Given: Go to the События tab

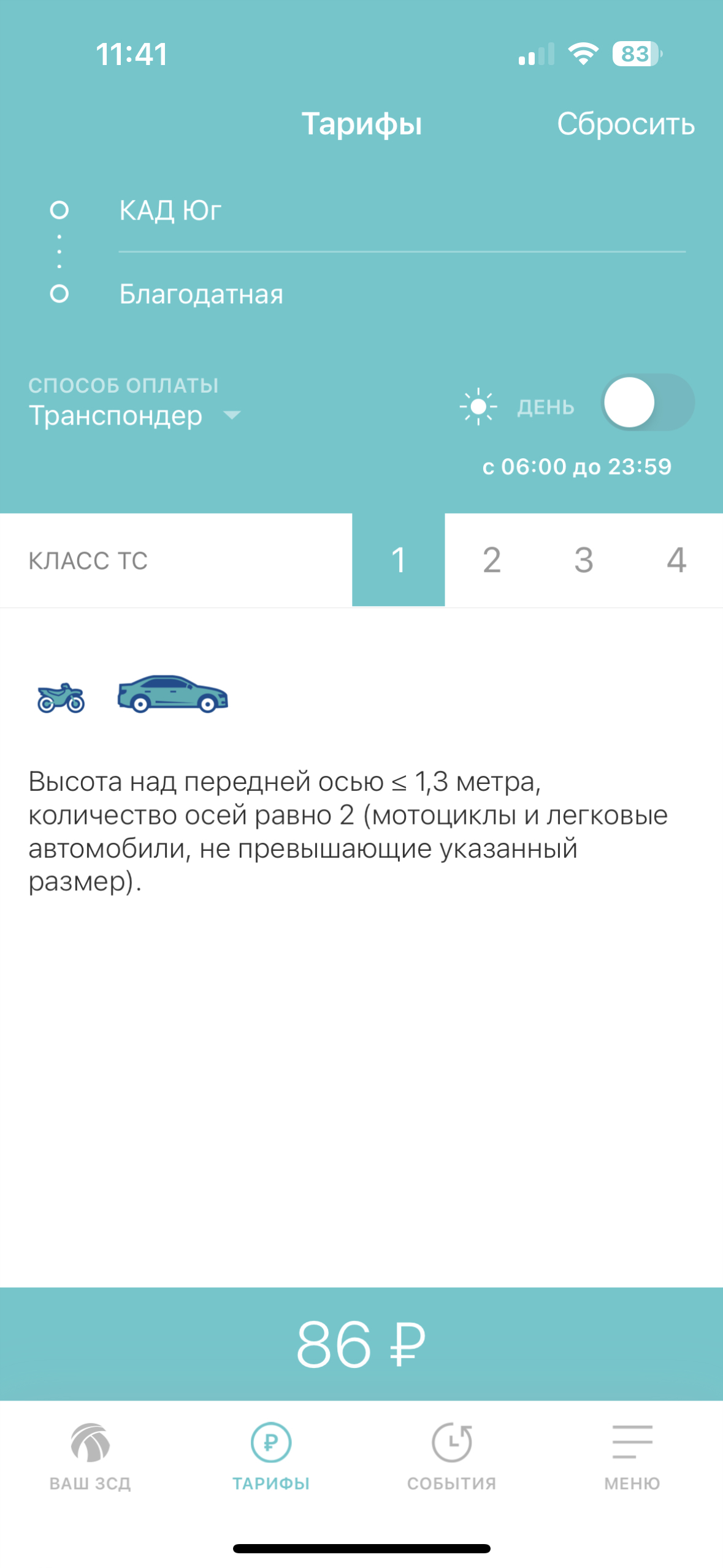Looking at the screenshot, I should click(x=451, y=1455).
